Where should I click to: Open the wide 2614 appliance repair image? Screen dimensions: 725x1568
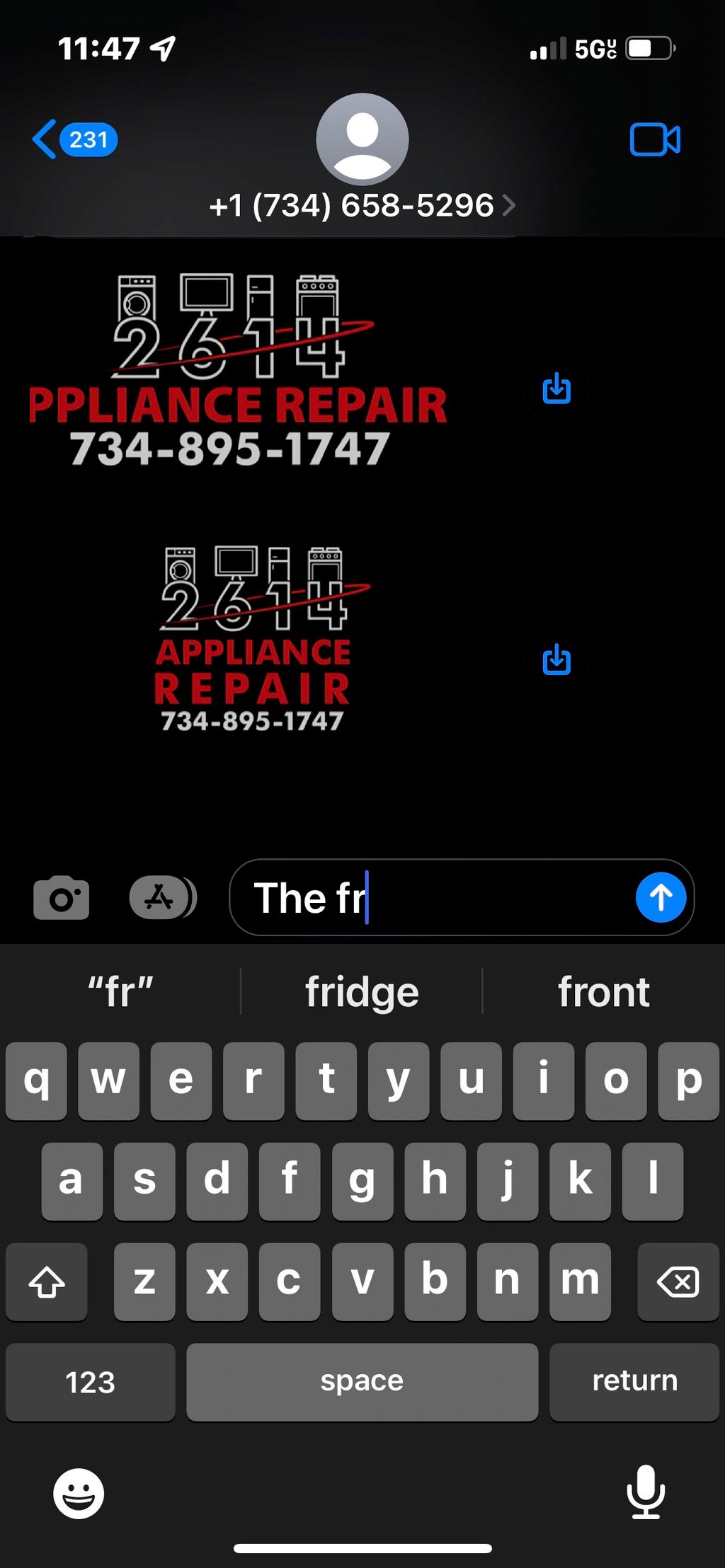tap(237, 370)
